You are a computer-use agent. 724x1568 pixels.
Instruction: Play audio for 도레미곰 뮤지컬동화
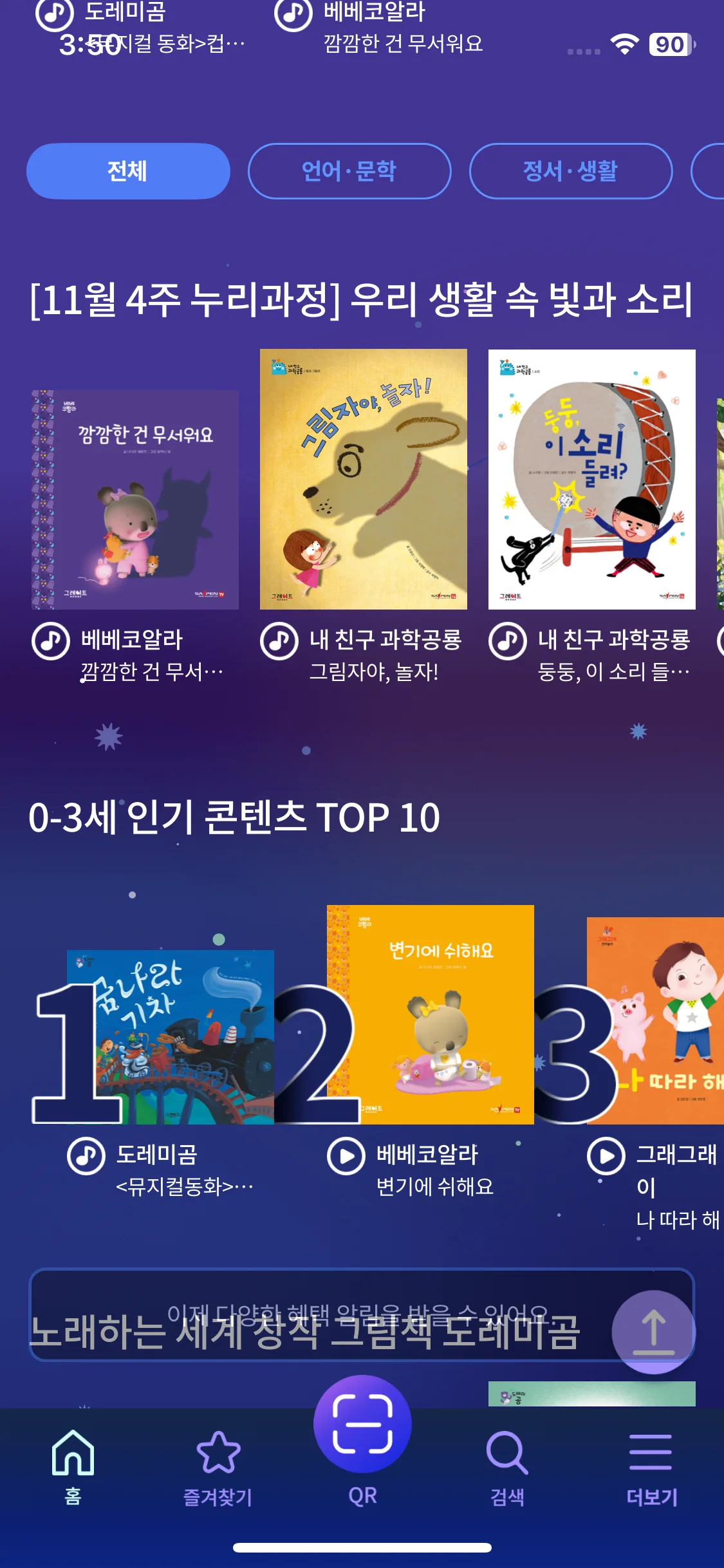pos(86,1156)
